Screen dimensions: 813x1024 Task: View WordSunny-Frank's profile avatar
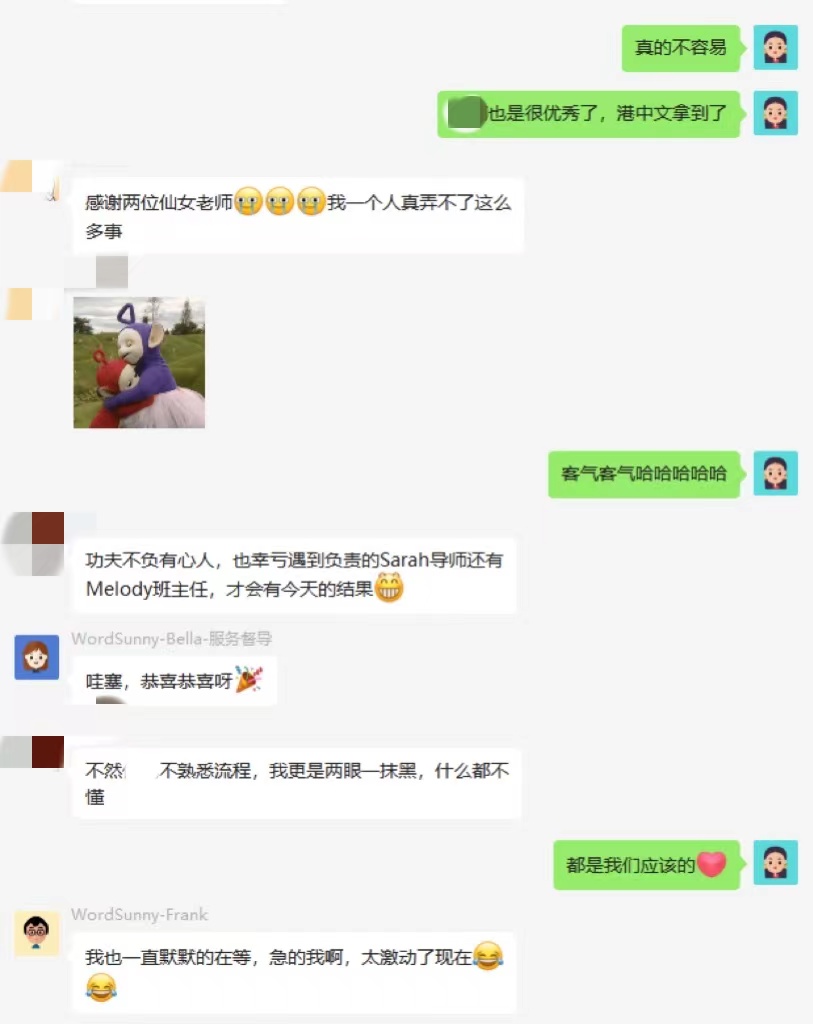click(37, 933)
